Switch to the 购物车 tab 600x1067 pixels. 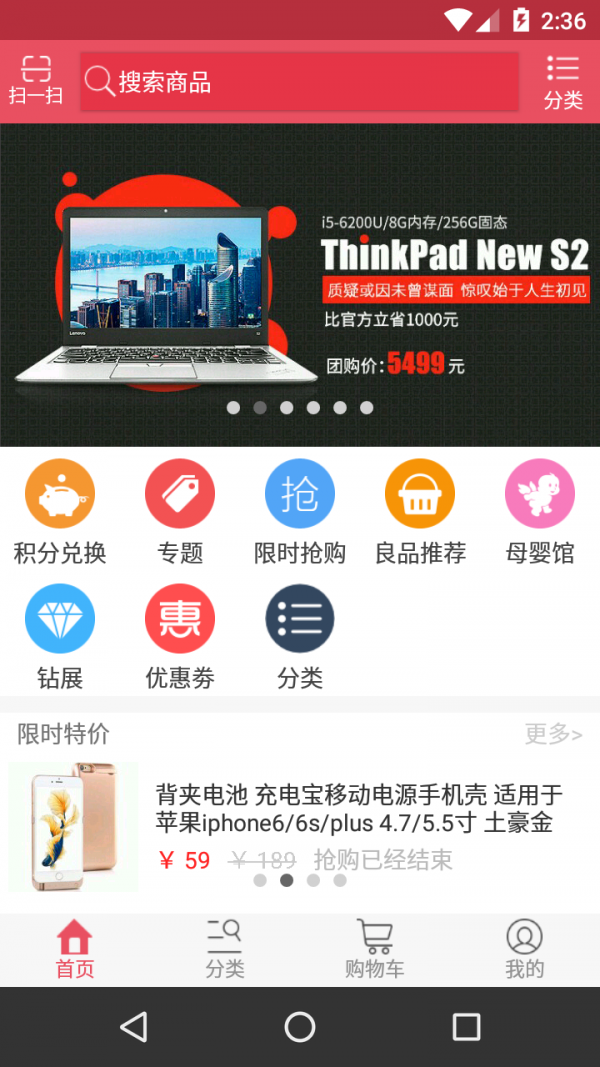pyautogui.click(x=375, y=950)
